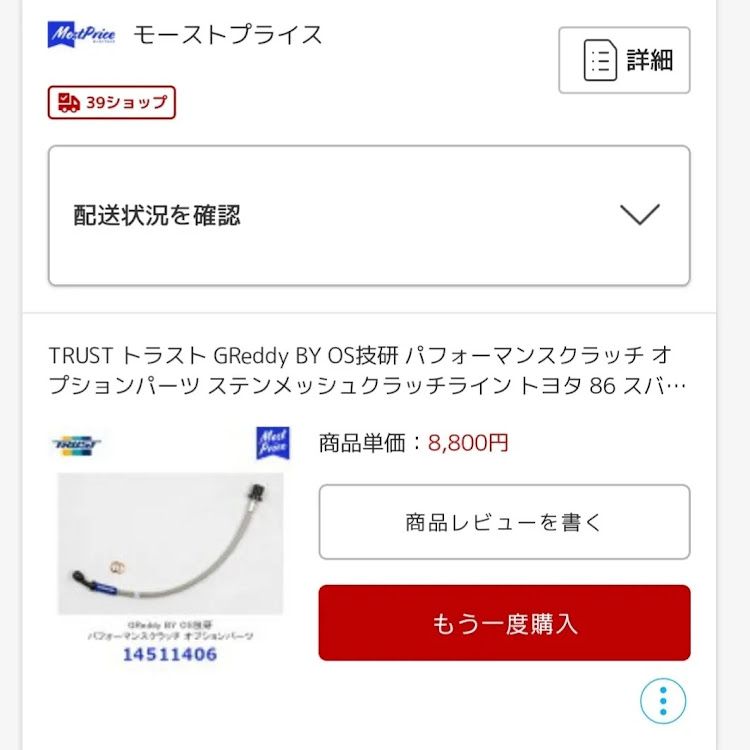Buy again with もう一度購入
Screen dimensions: 750x750
tap(504, 623)
